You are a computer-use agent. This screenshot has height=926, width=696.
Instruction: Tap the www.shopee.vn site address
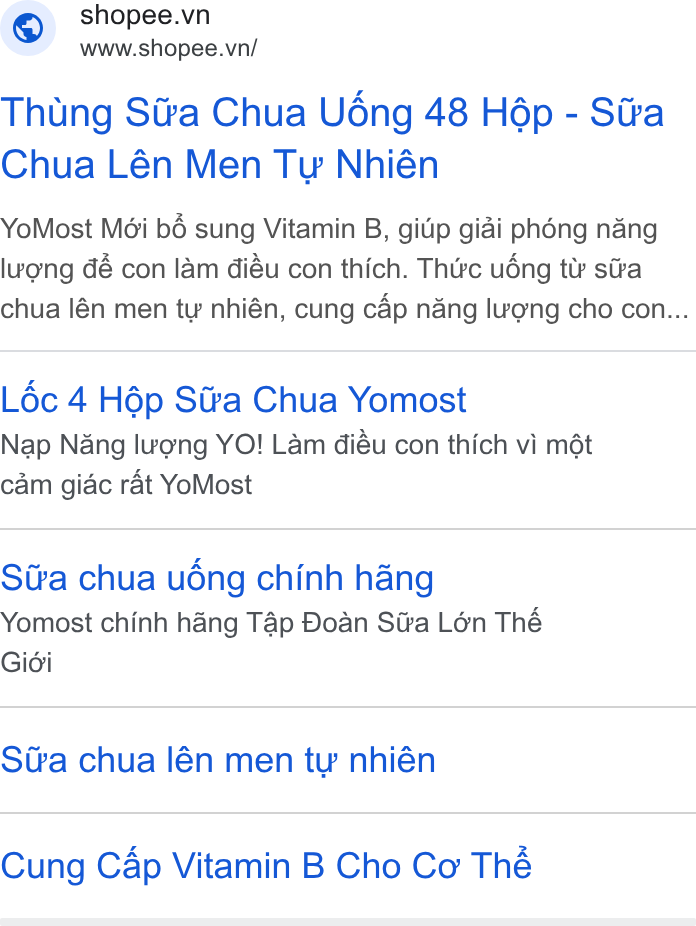click(168, 48)
